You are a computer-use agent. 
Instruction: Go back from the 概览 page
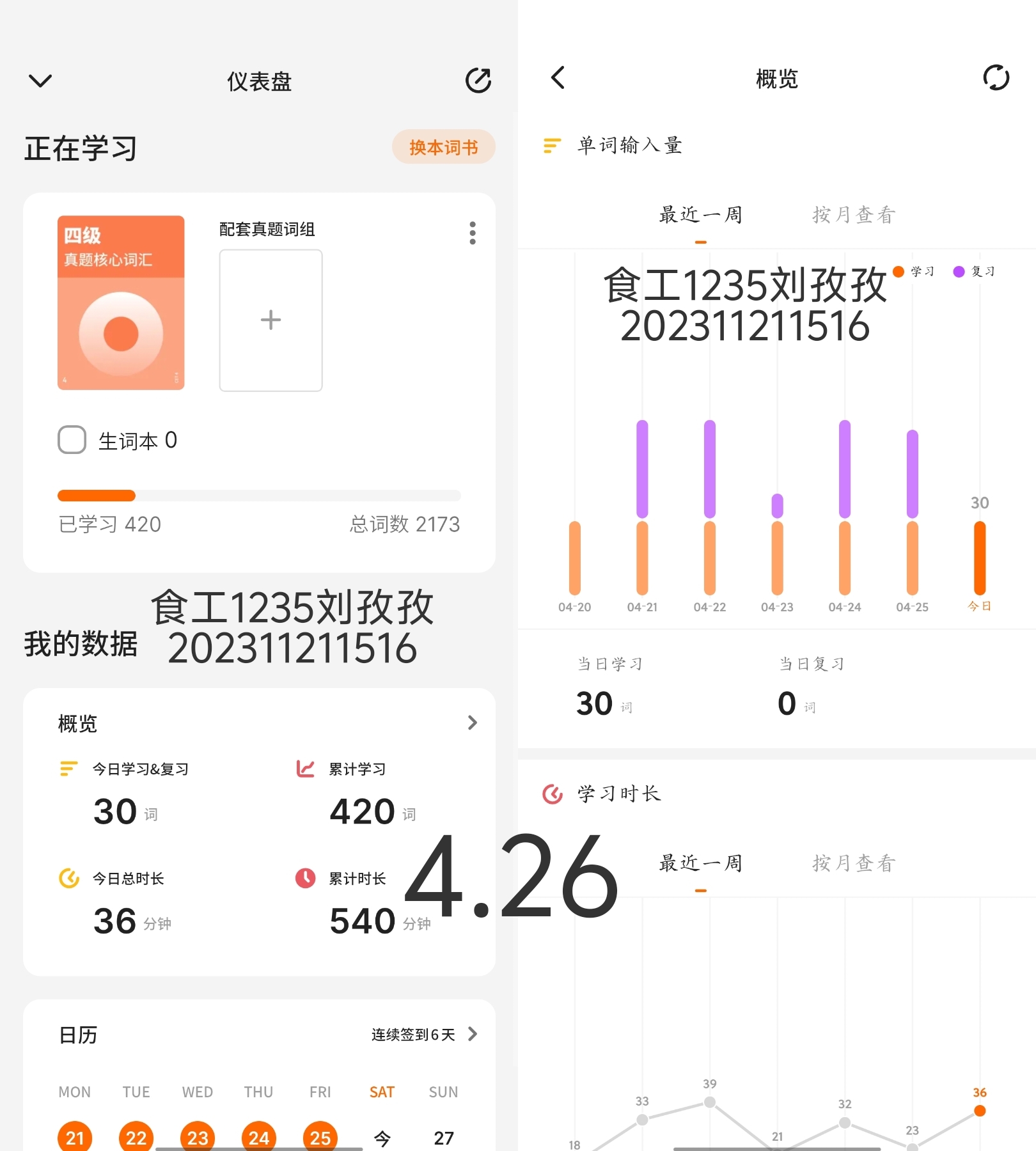point(558,78)
